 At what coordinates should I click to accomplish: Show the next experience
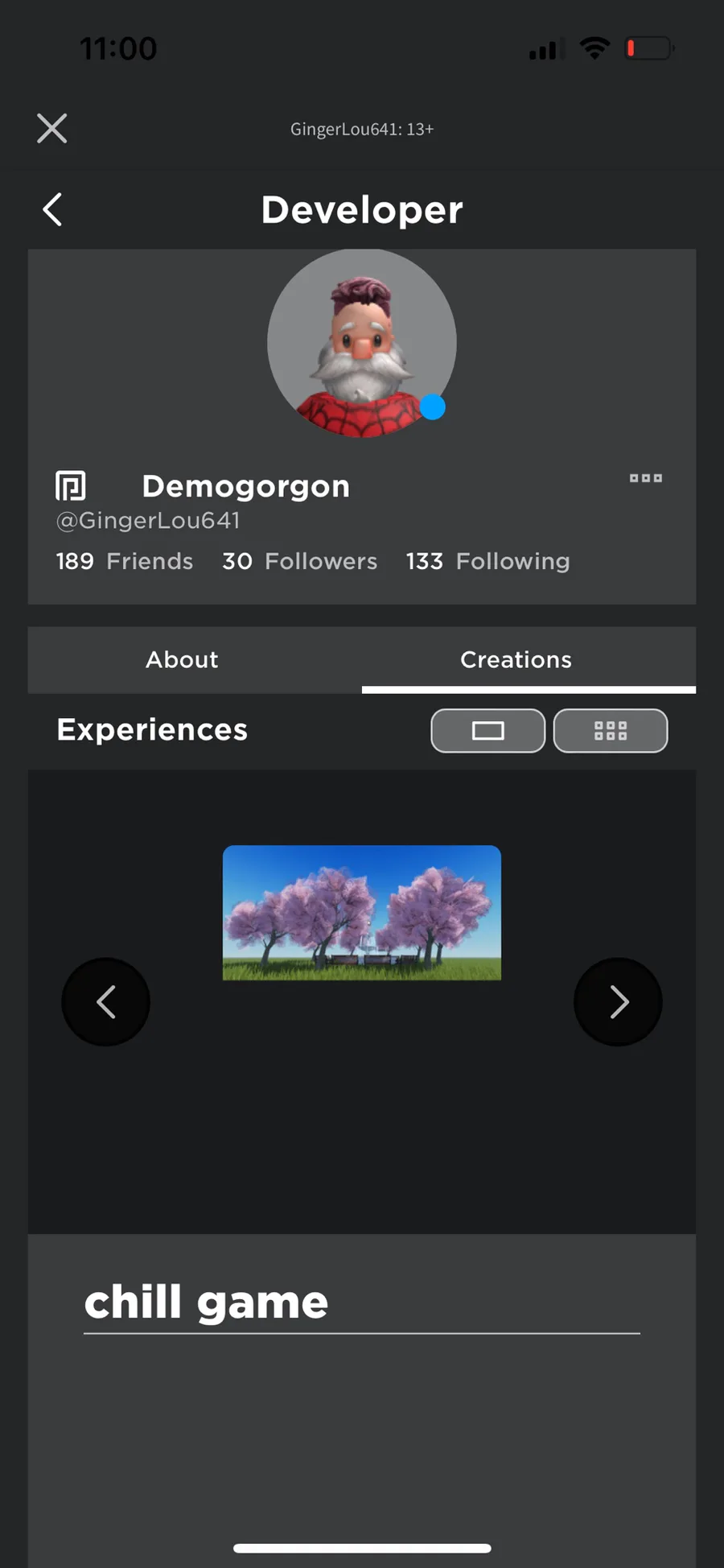pyautogui.click(x=618, y=1002)
